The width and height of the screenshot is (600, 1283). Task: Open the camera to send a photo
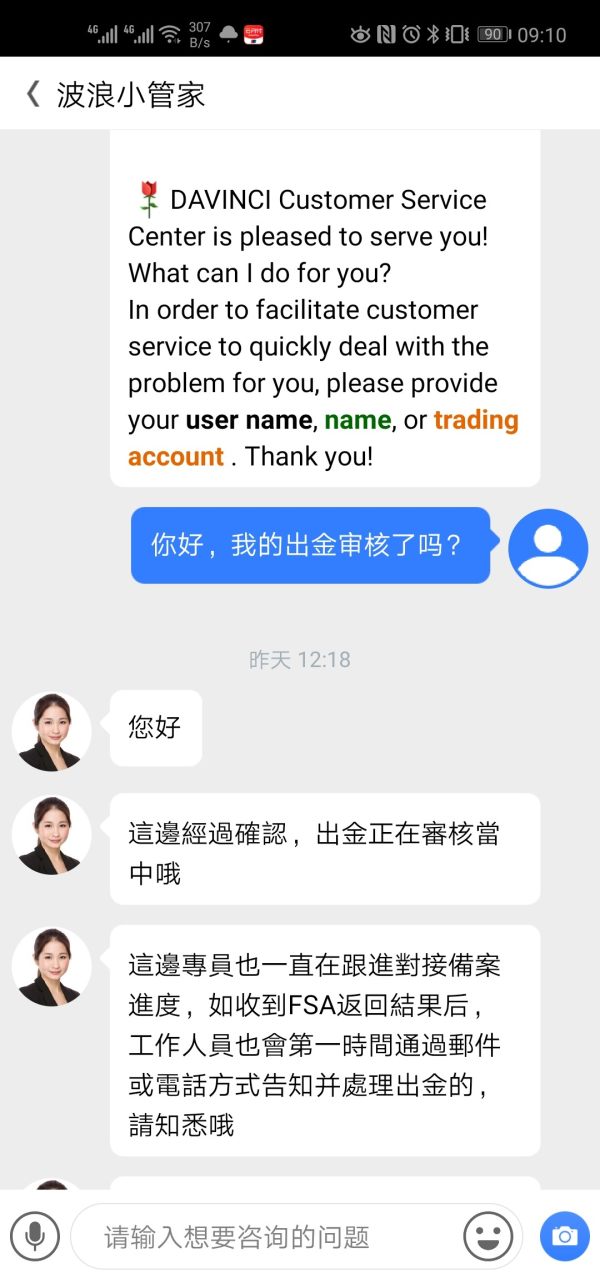tap(565, 1237)
